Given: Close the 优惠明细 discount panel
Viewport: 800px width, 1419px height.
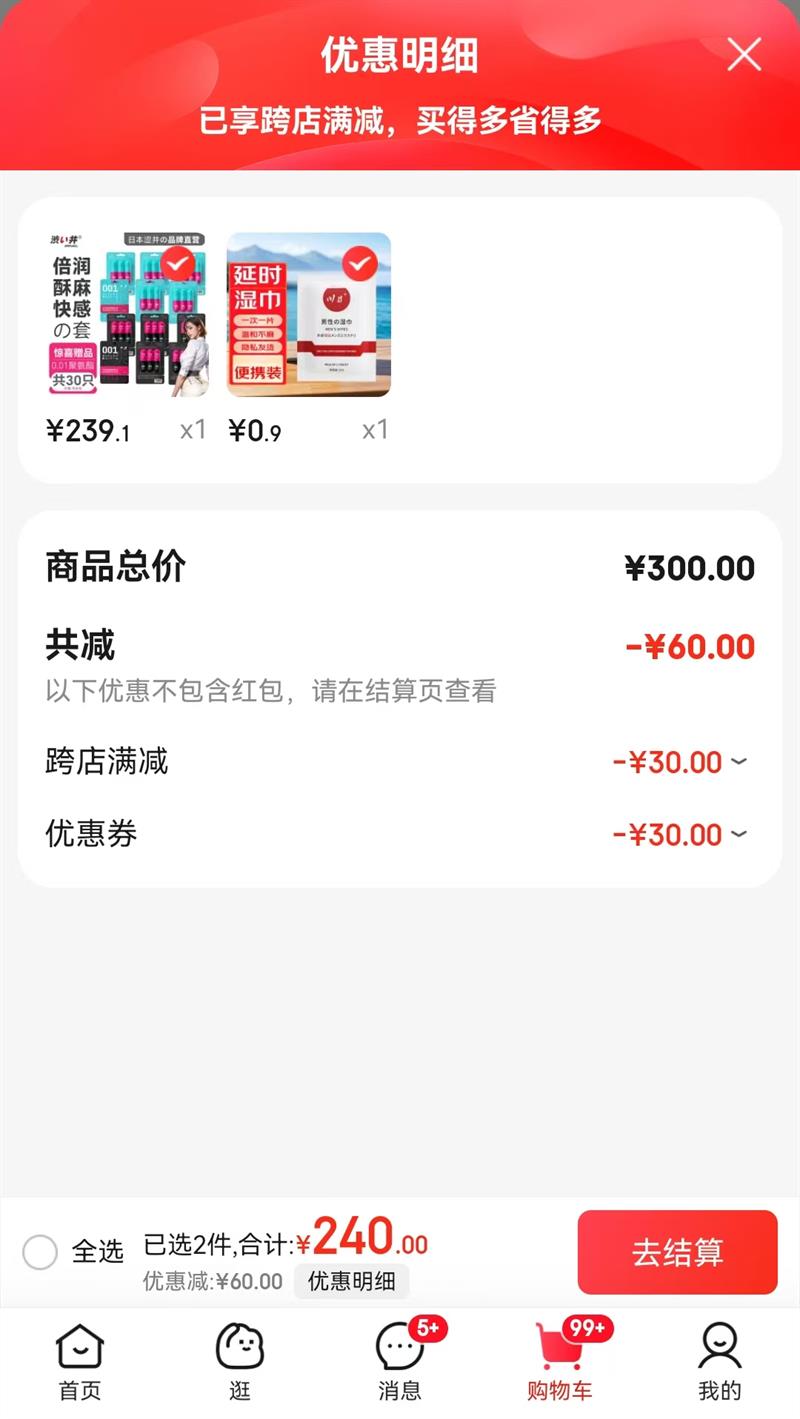Looking at the screenshot, I should pos(744,54).
